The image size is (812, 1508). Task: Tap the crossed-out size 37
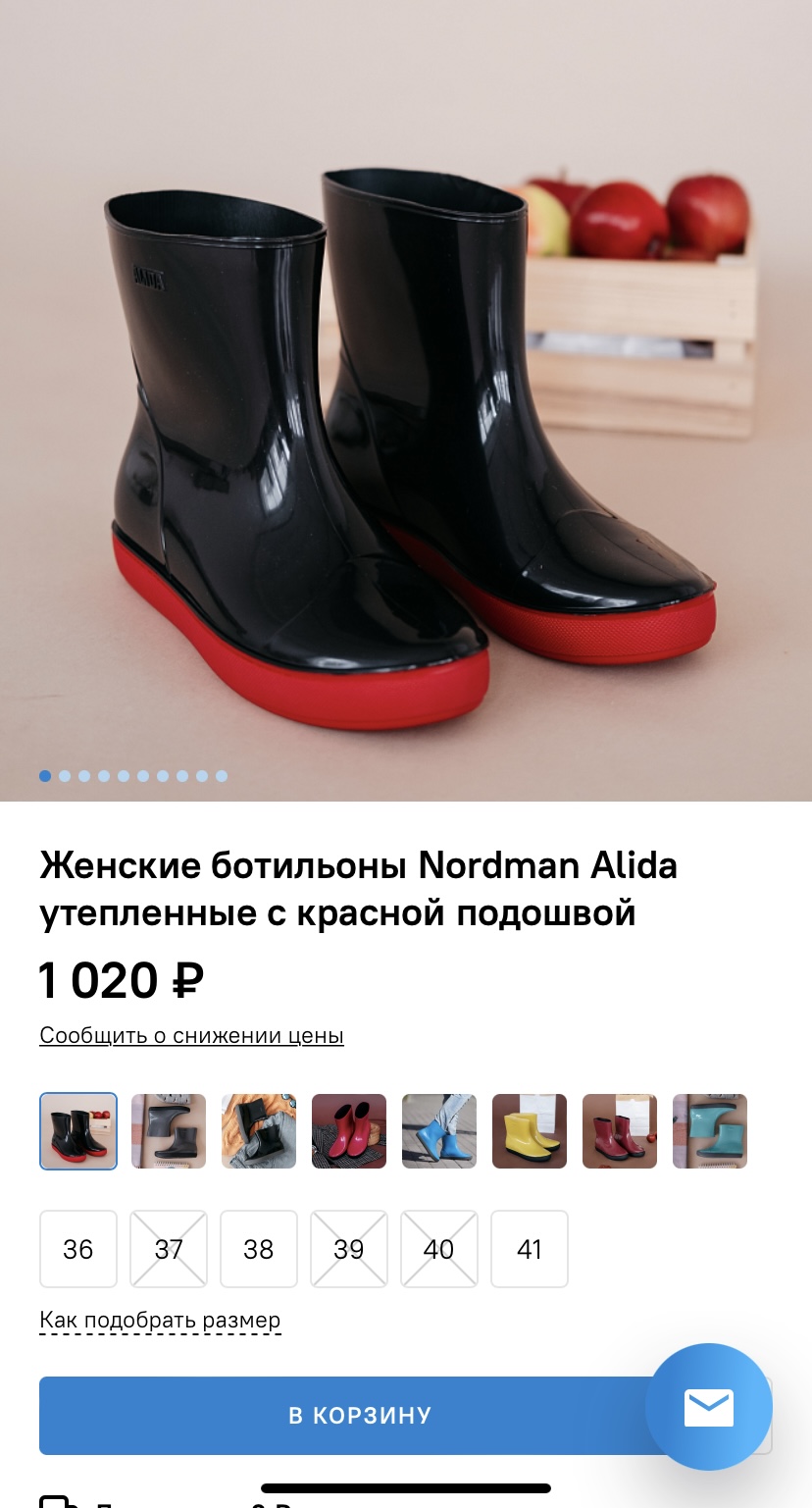pos(169,1249)
